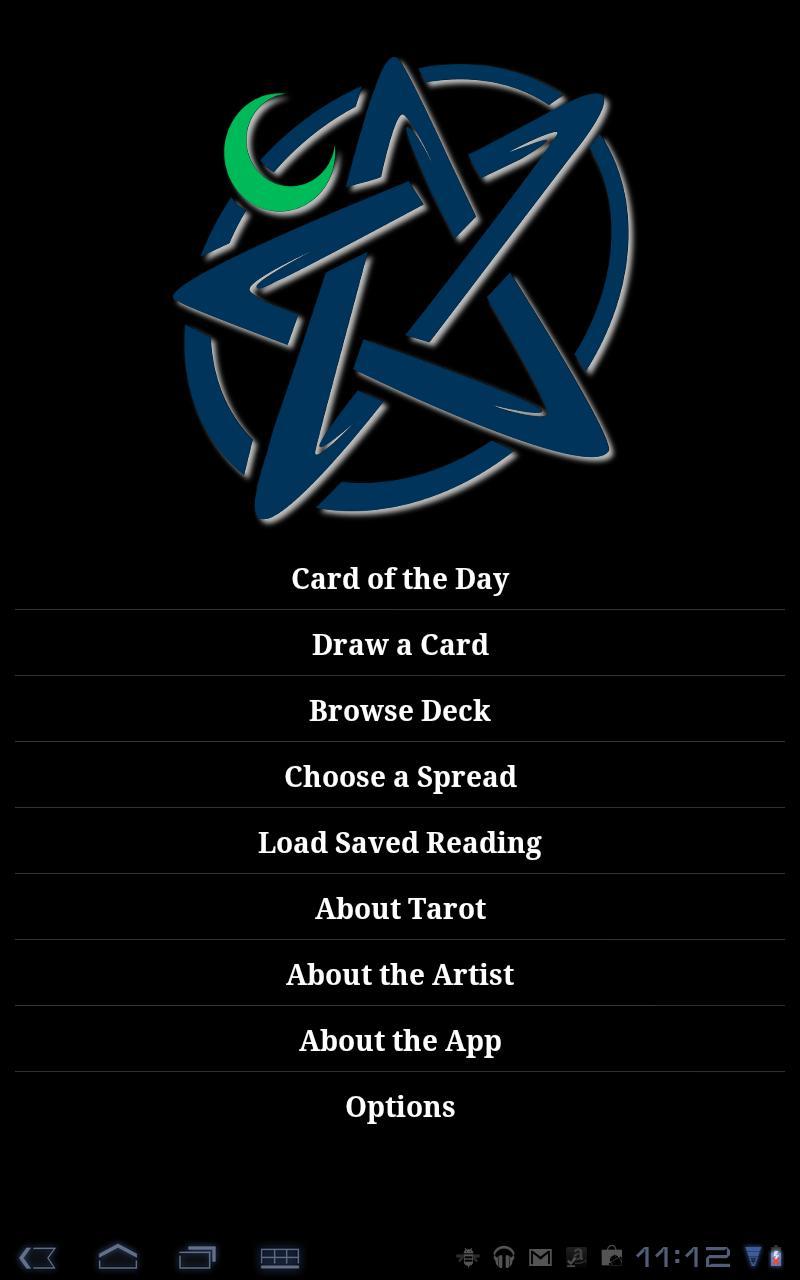Viewport: 800px width, 1280px height.
Task: Load a Saved Reading
Action: point(400,841)
